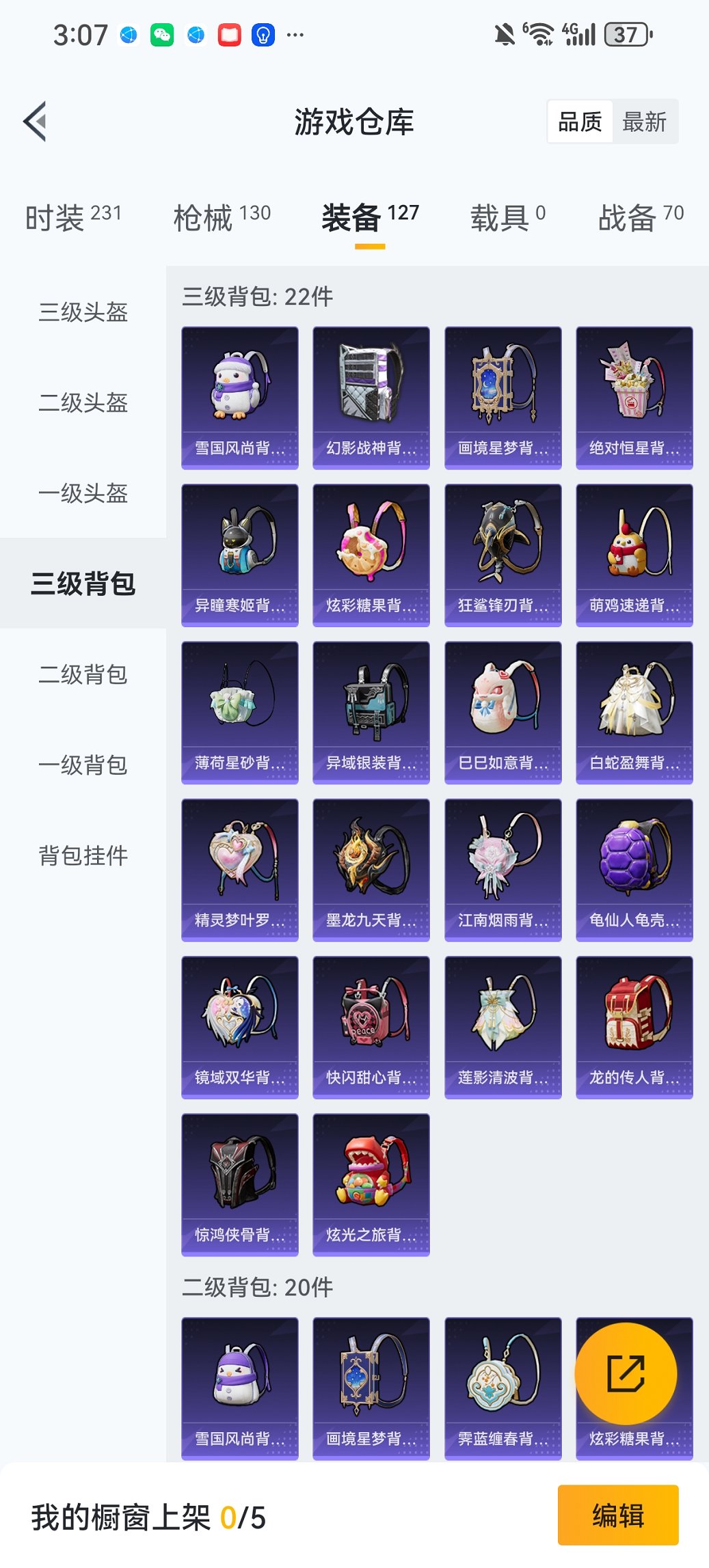This screenshot has height=1568, width=709.
Task: Open the 幻影战神 backpack item
Action: [x=371, y=398]
